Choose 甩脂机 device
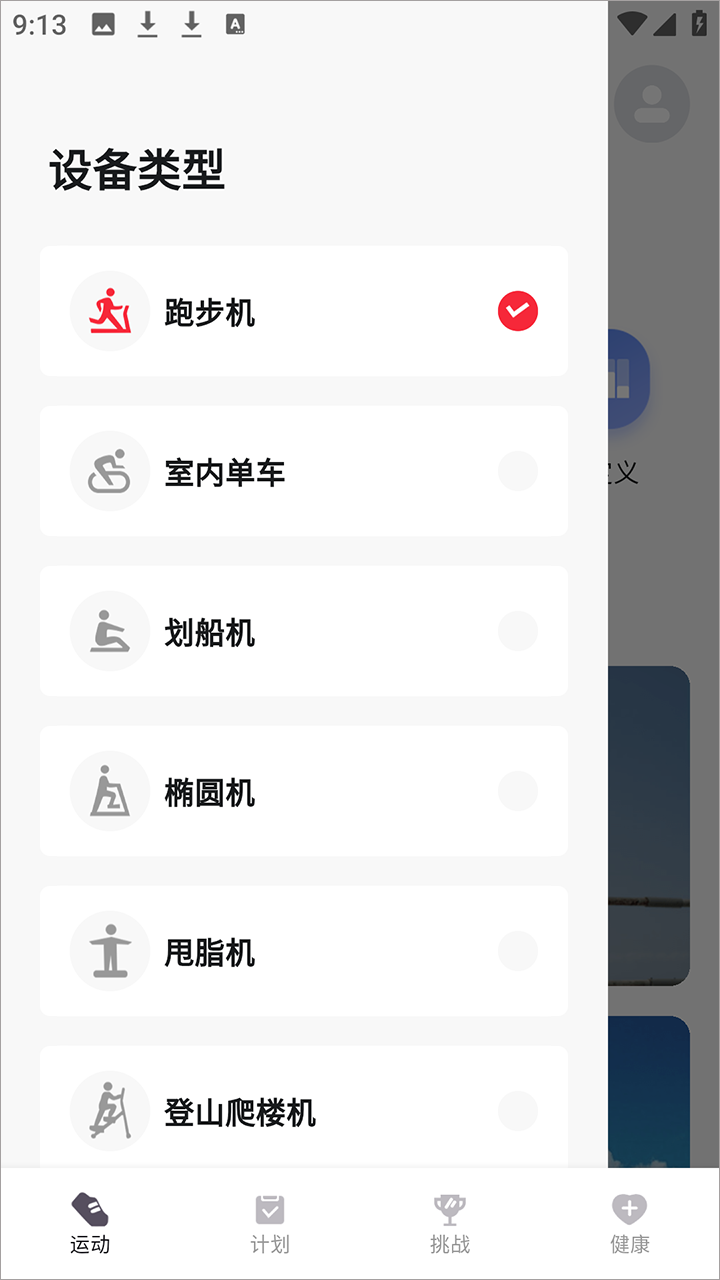This screenshot has width=720, height=1280. [304, 951]
